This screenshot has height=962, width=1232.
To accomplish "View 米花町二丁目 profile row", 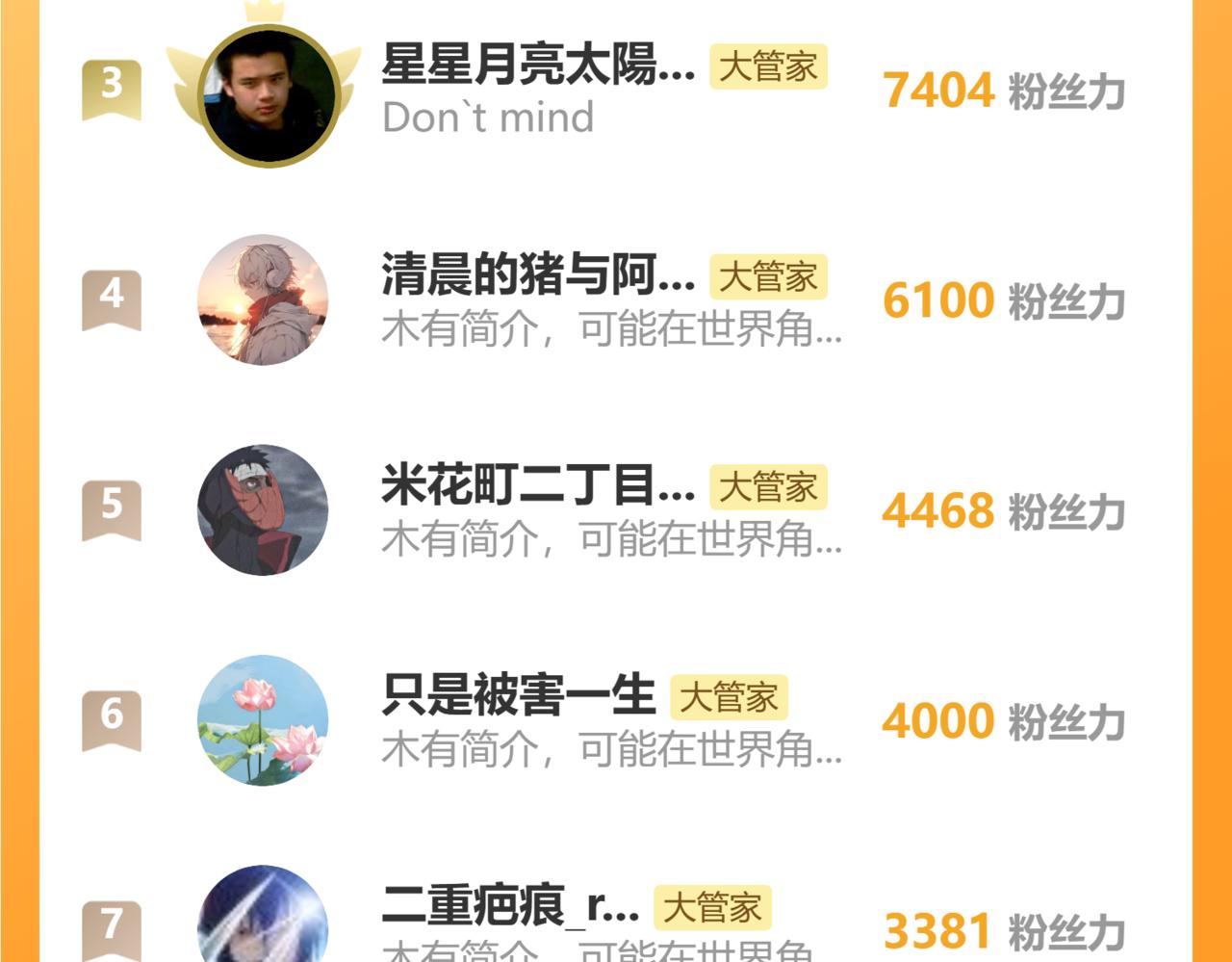I will click(537, 485).
